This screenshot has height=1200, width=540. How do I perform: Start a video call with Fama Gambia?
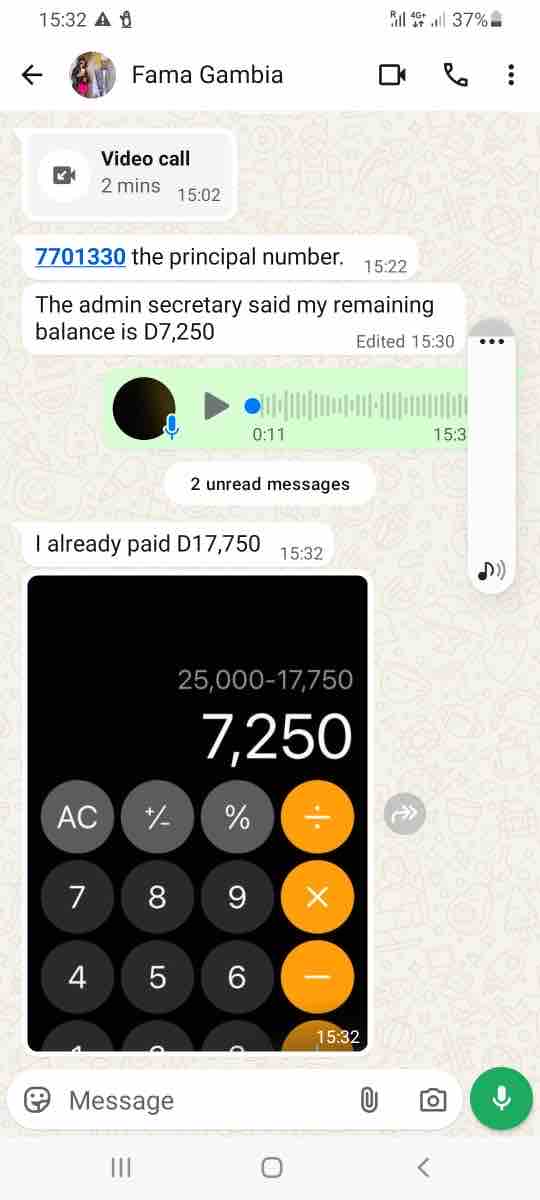(393, 75)
